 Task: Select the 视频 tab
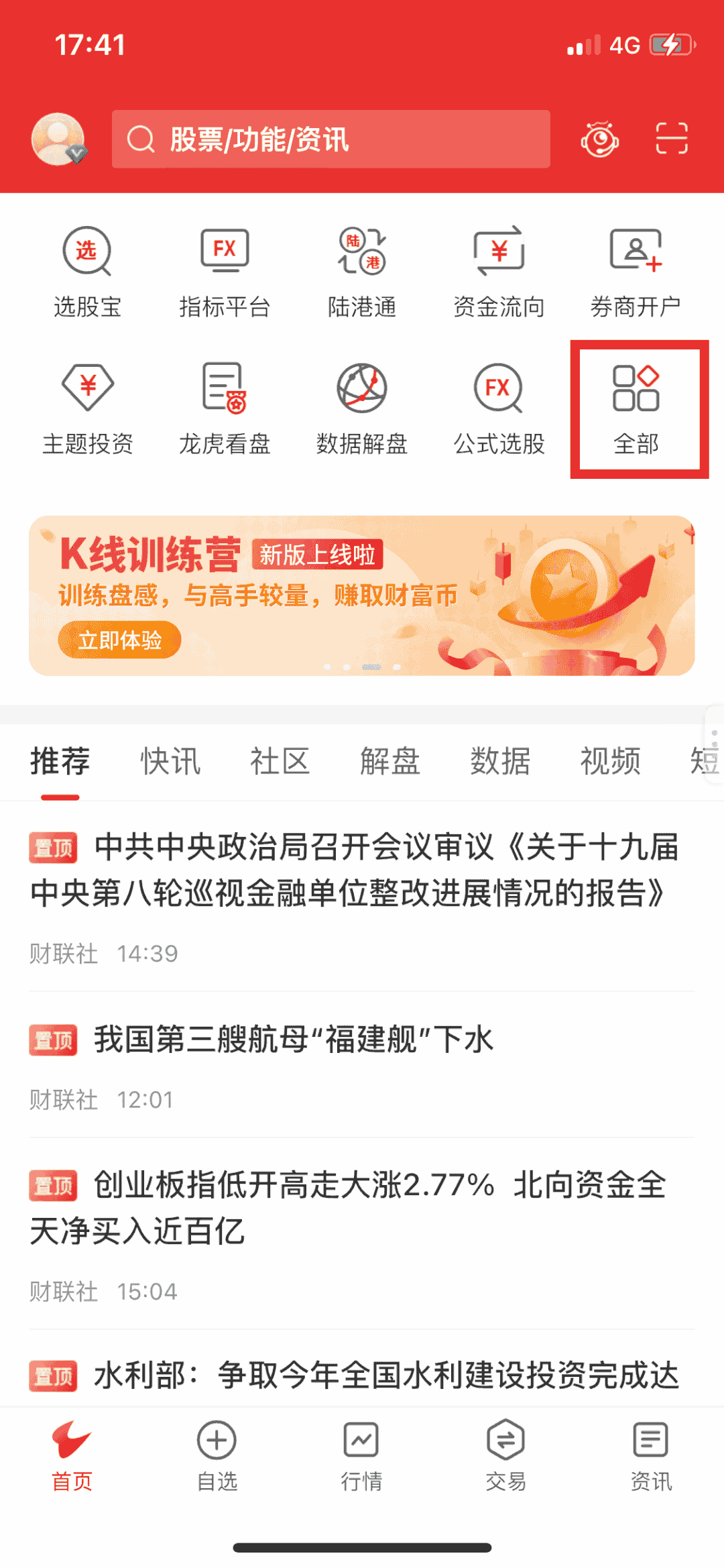click(x=610, y=762)
